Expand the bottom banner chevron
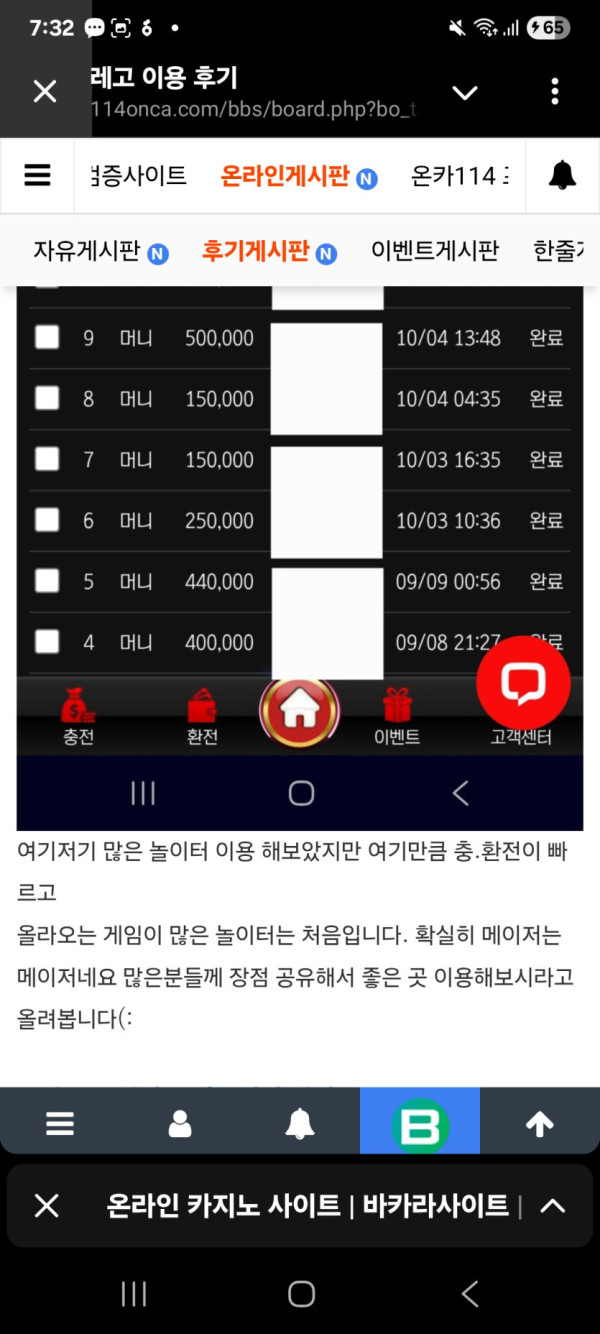 point(553,1206)
